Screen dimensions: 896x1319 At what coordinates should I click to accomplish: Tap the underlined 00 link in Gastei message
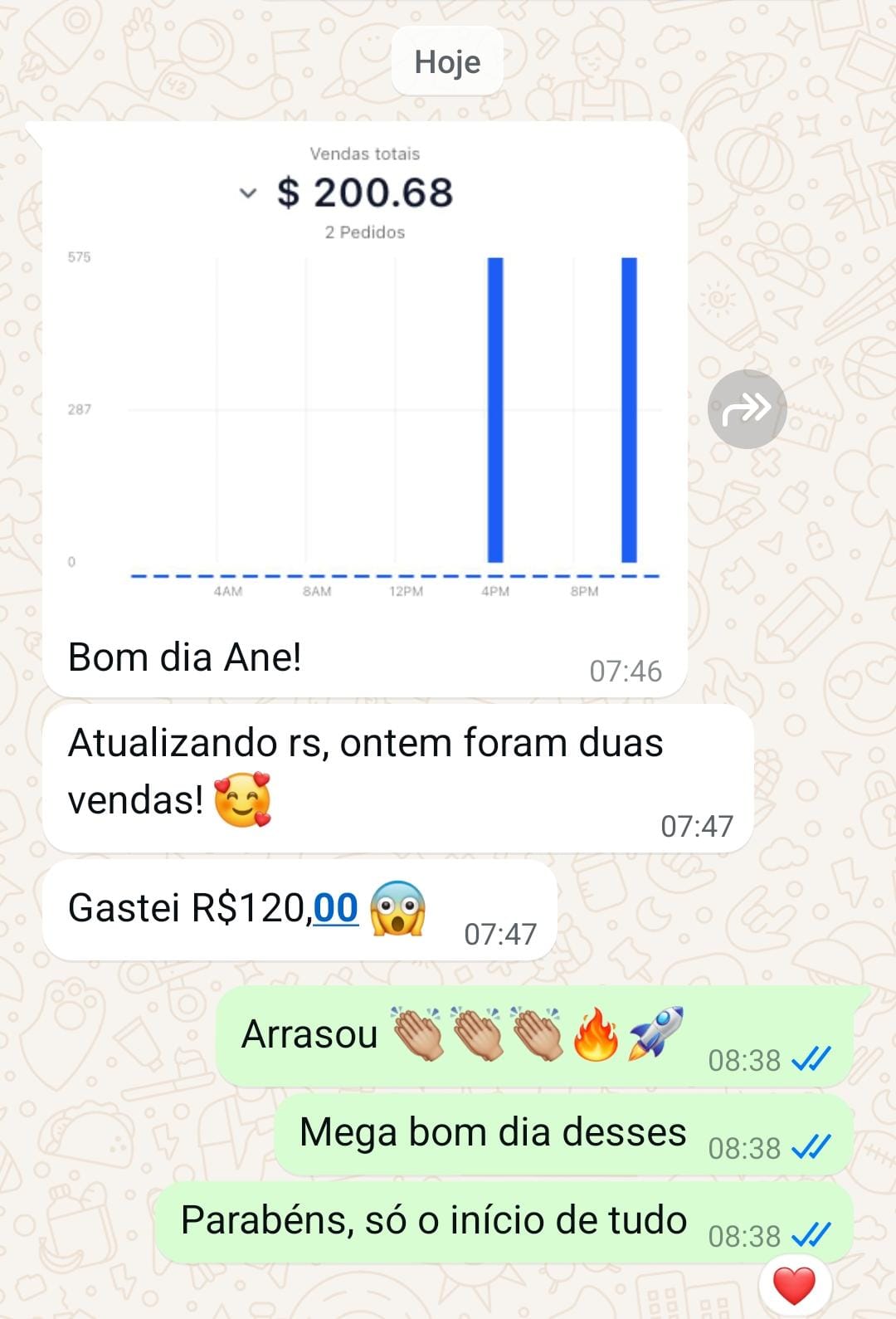click(x=336, y=908)
